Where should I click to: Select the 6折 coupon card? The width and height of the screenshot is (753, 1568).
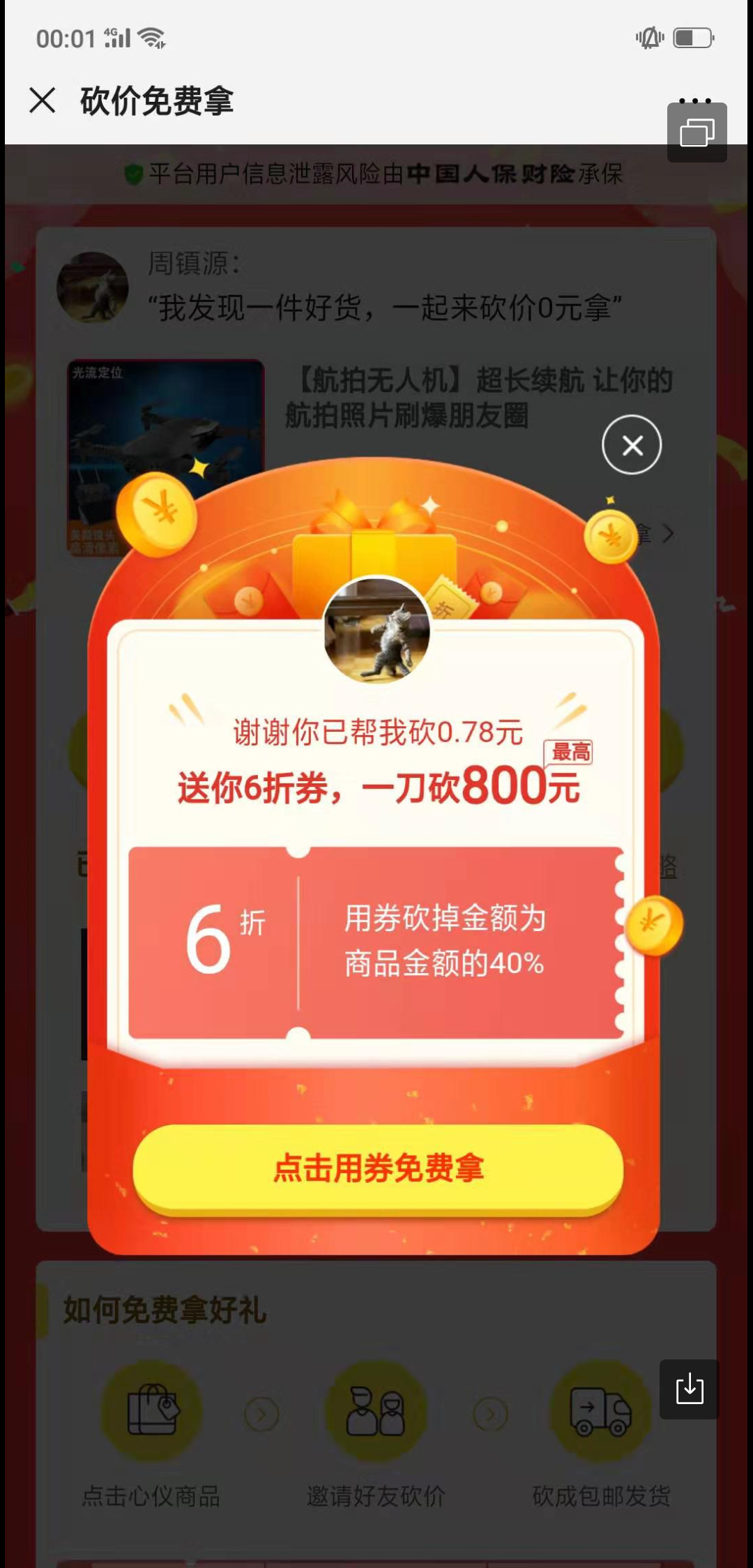[x=376, y=942]
